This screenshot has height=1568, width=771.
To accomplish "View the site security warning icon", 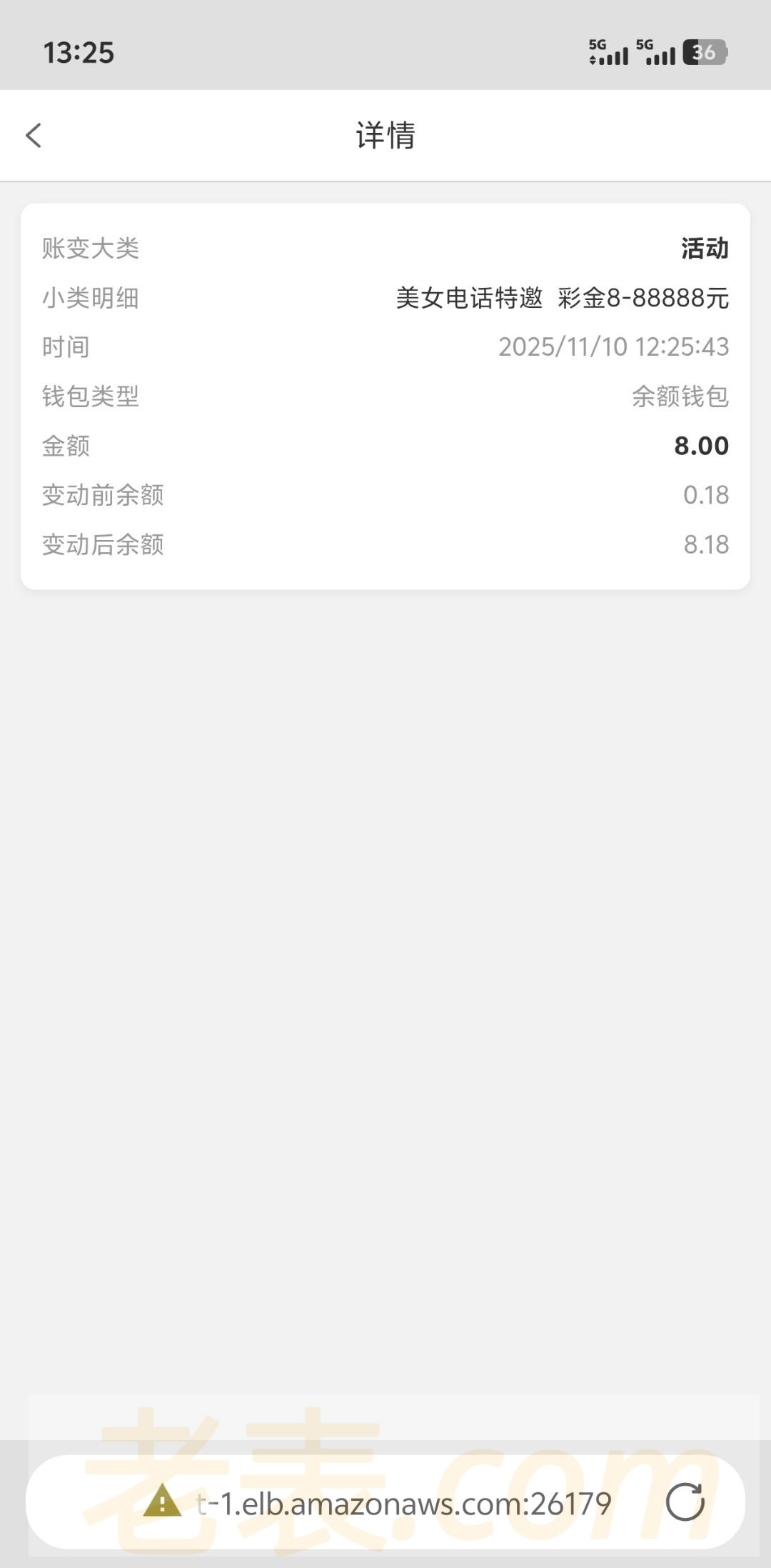I will click(x=162, y=1502).
